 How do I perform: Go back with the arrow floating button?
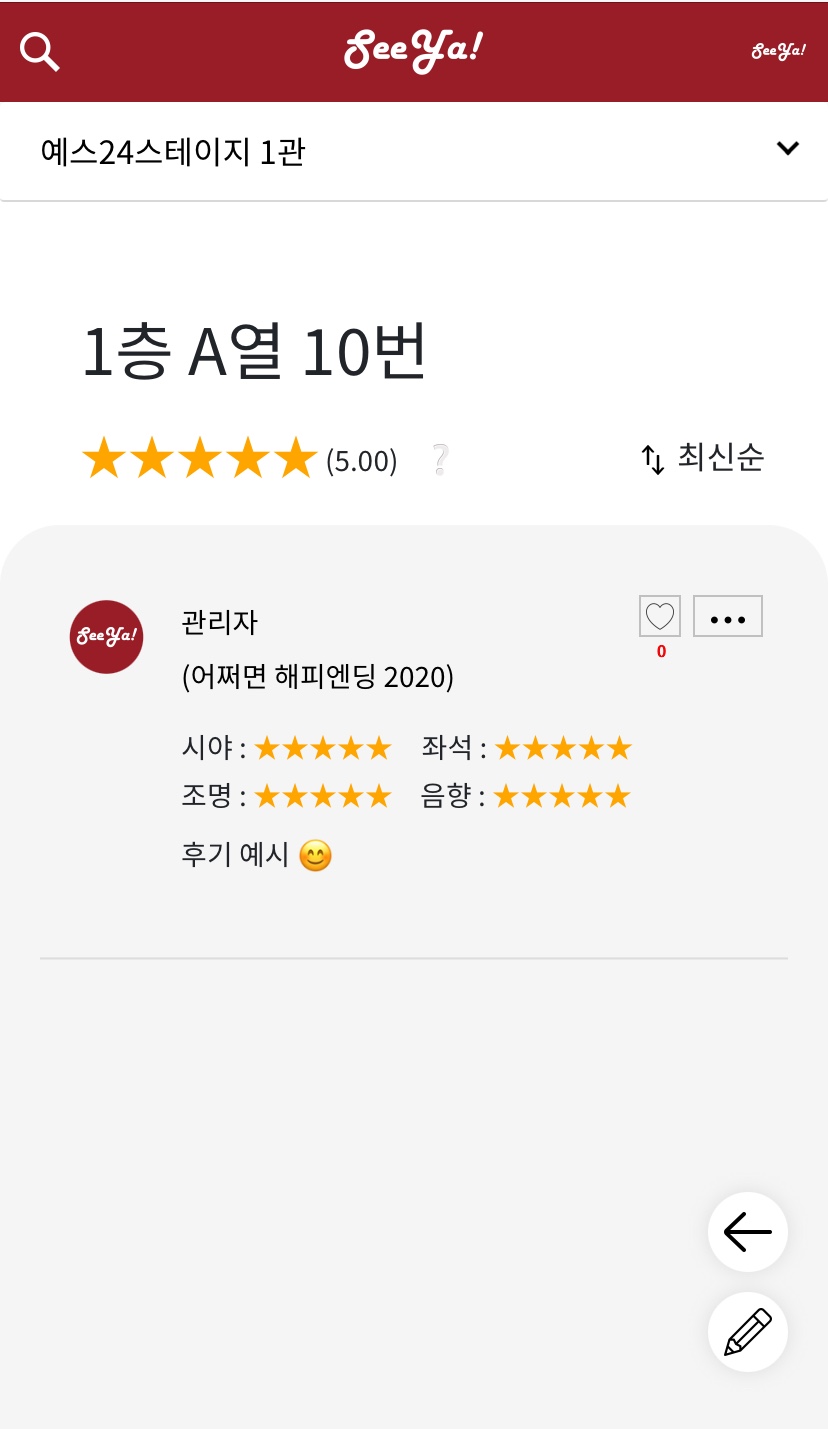(747, 1232)
